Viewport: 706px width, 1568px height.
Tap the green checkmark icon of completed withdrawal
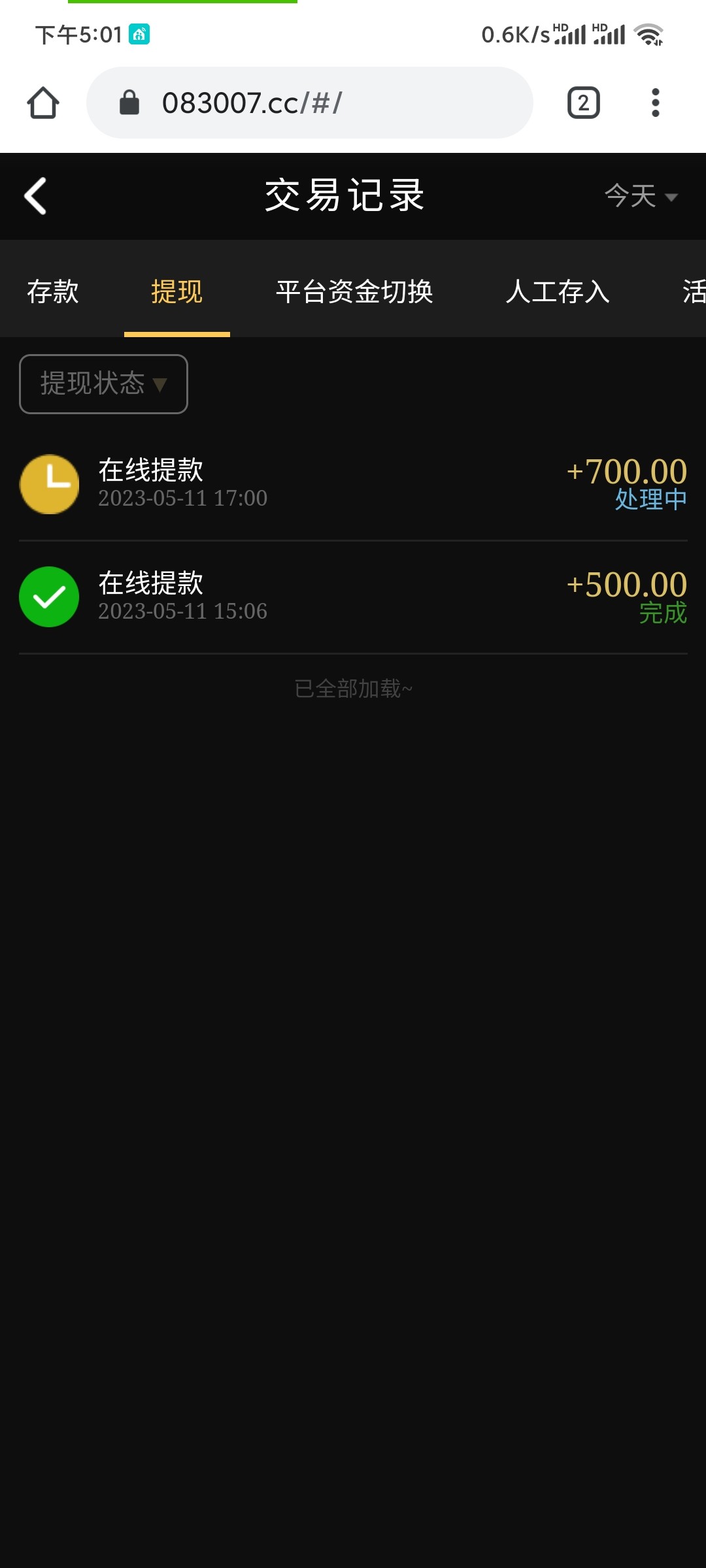point(49,596)
